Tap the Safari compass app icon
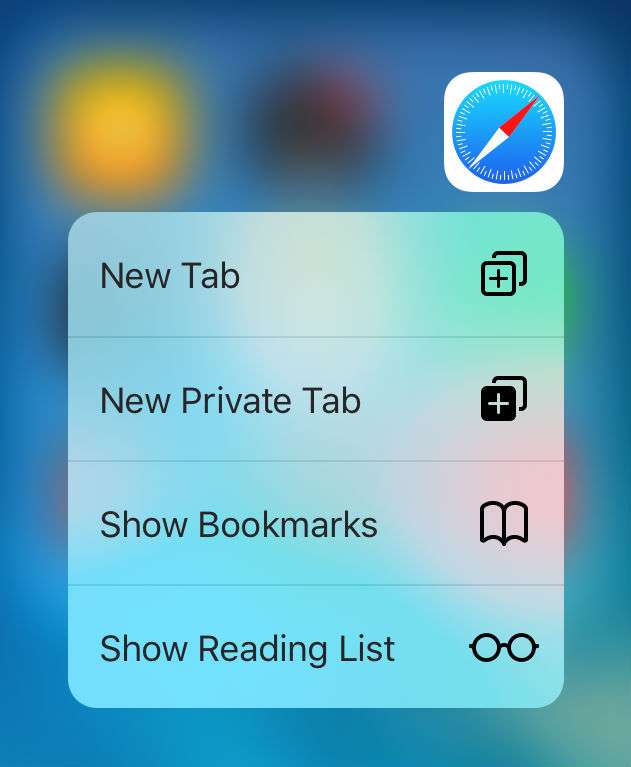631x767 pixels. [503, 131]
